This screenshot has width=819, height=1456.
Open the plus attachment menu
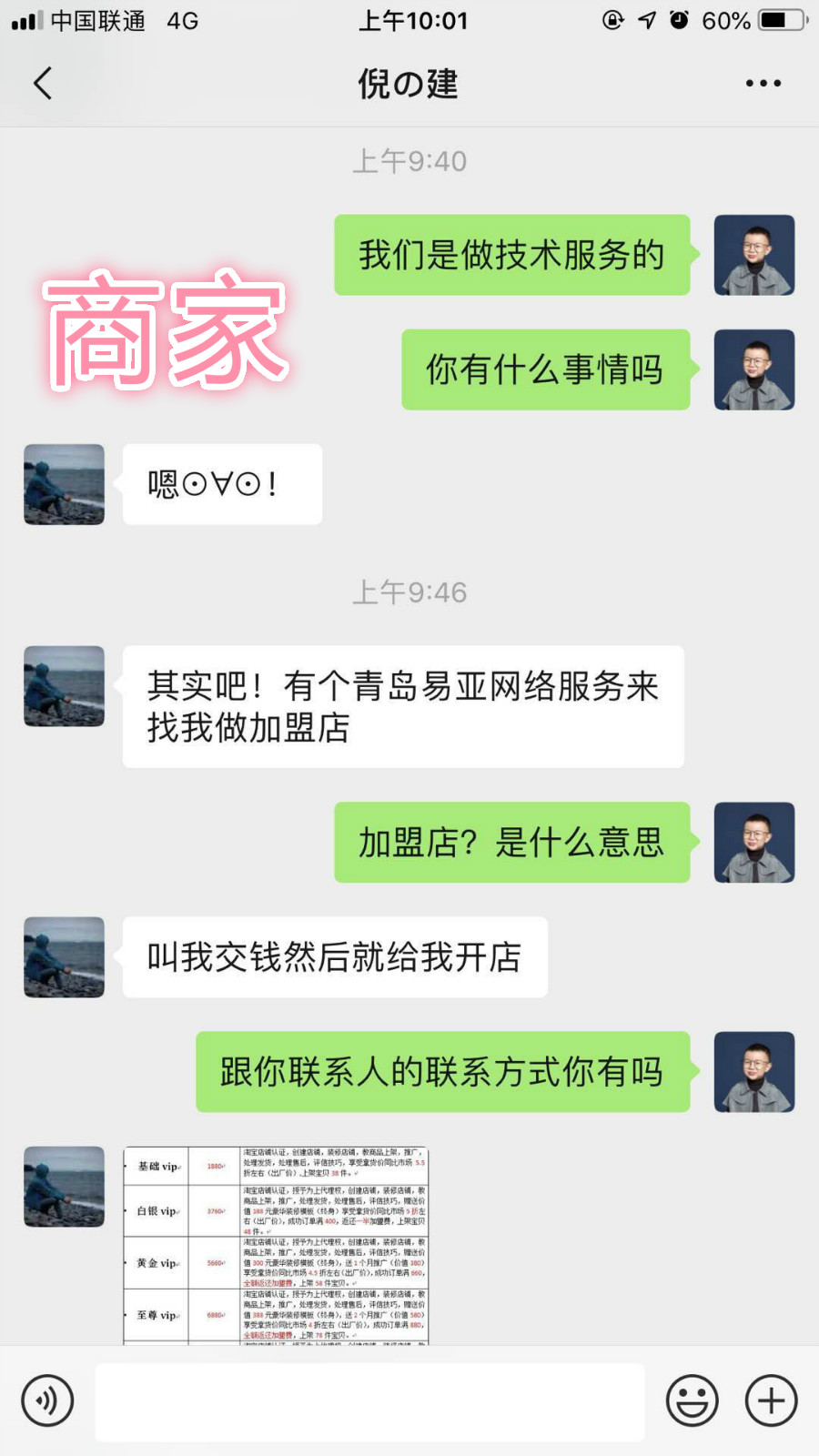[x=771, y=1400]
